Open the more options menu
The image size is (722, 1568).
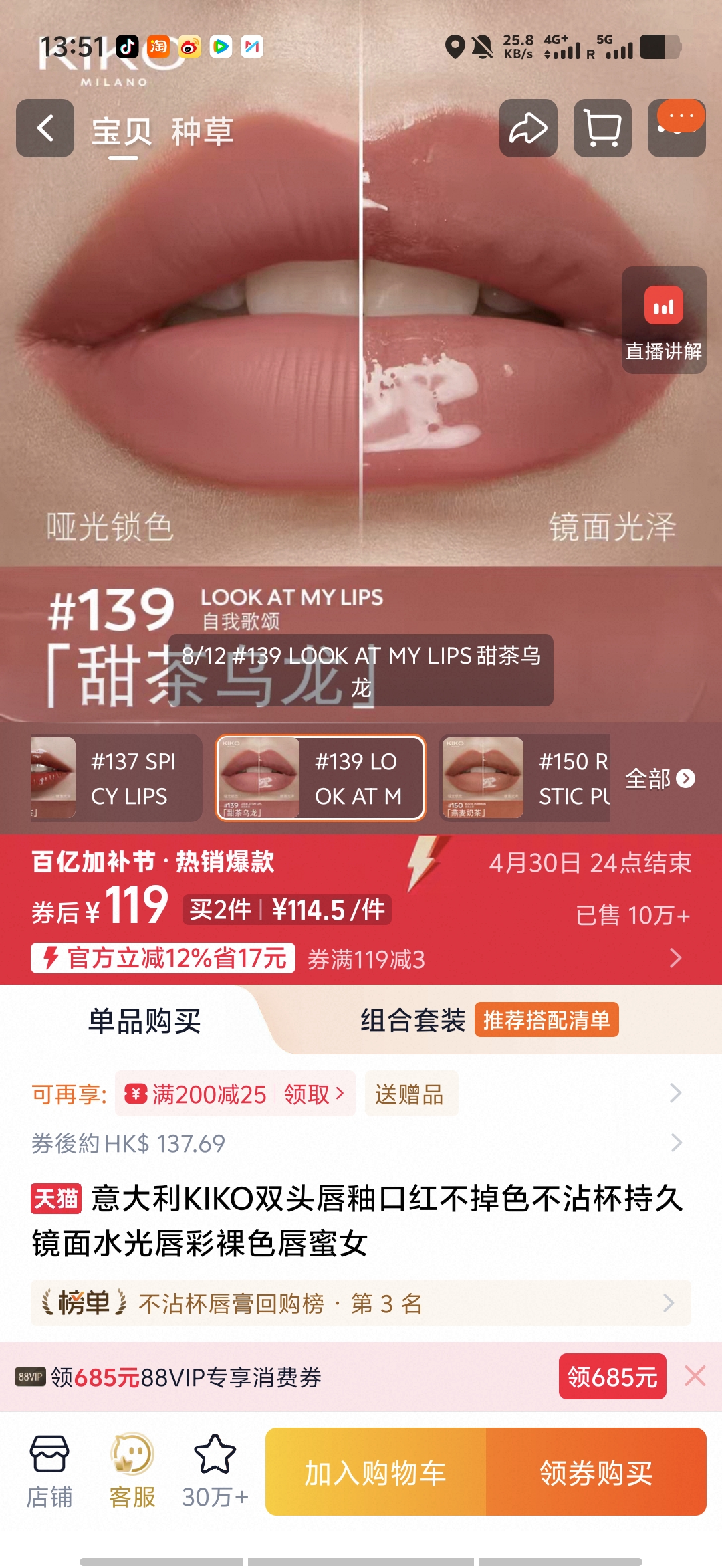pyautogui.click(x=677, y=128)
